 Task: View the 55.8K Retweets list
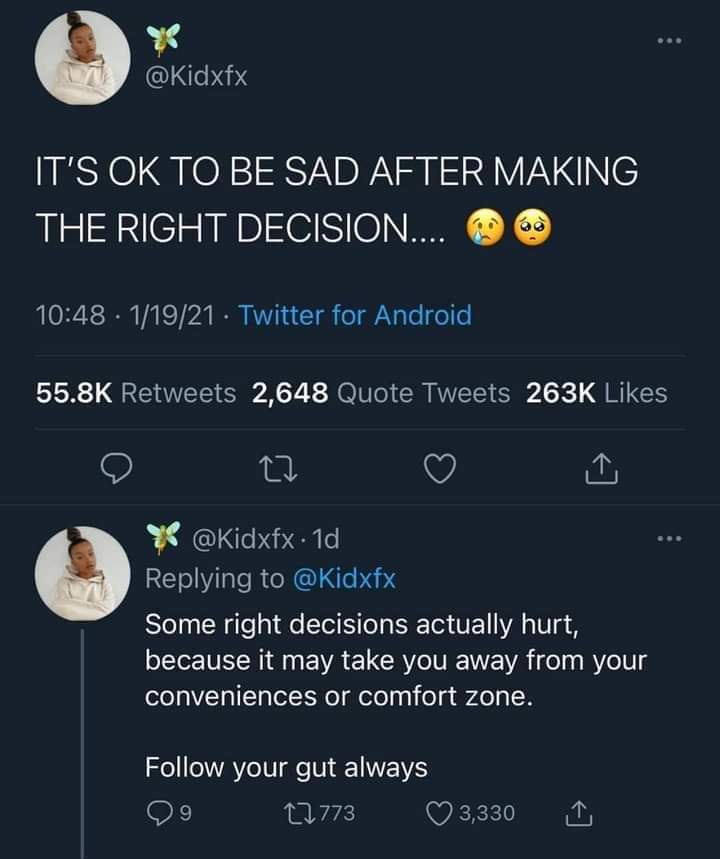(137, 393)
